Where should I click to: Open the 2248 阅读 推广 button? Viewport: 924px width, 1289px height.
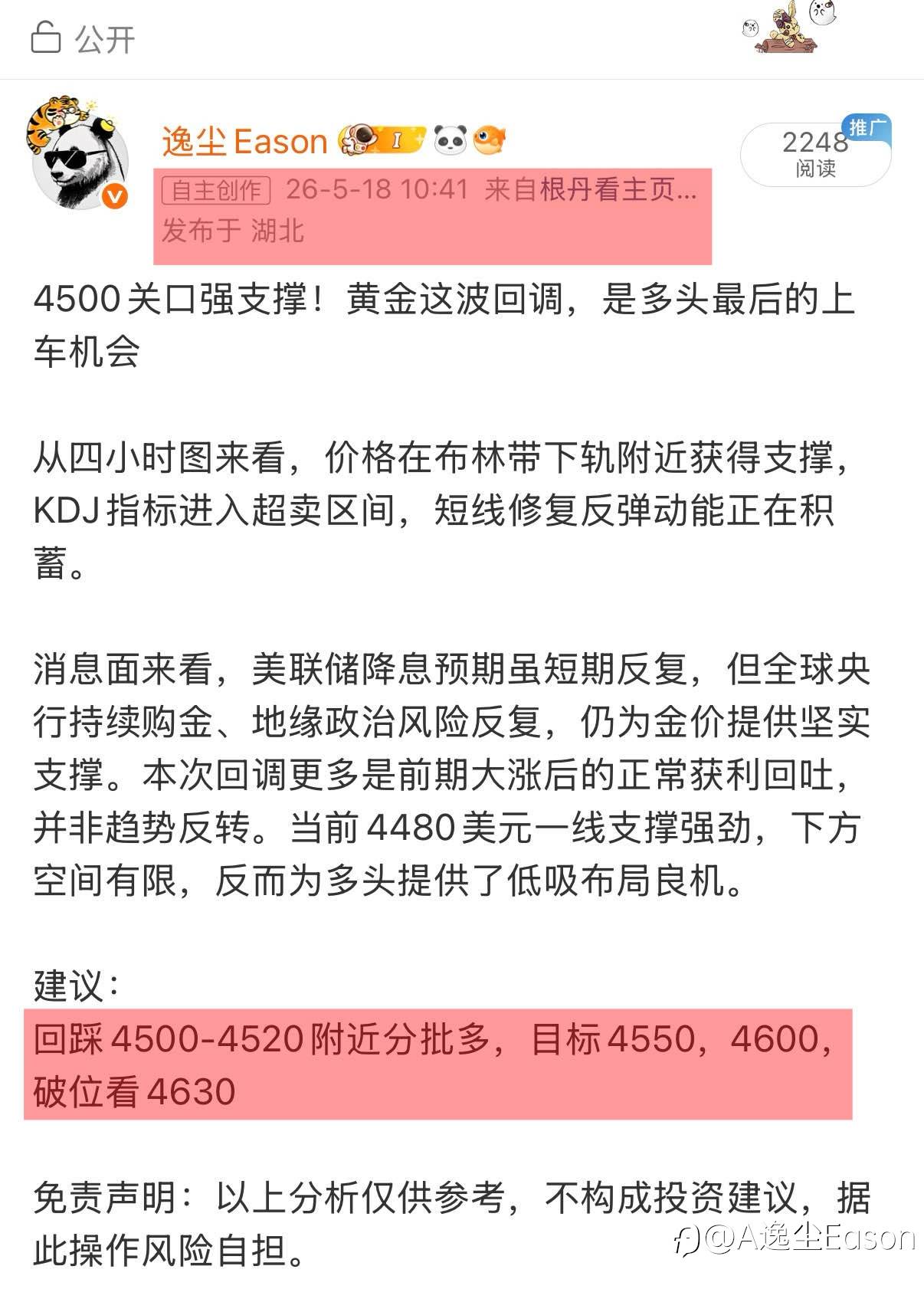tap(815, 154)
